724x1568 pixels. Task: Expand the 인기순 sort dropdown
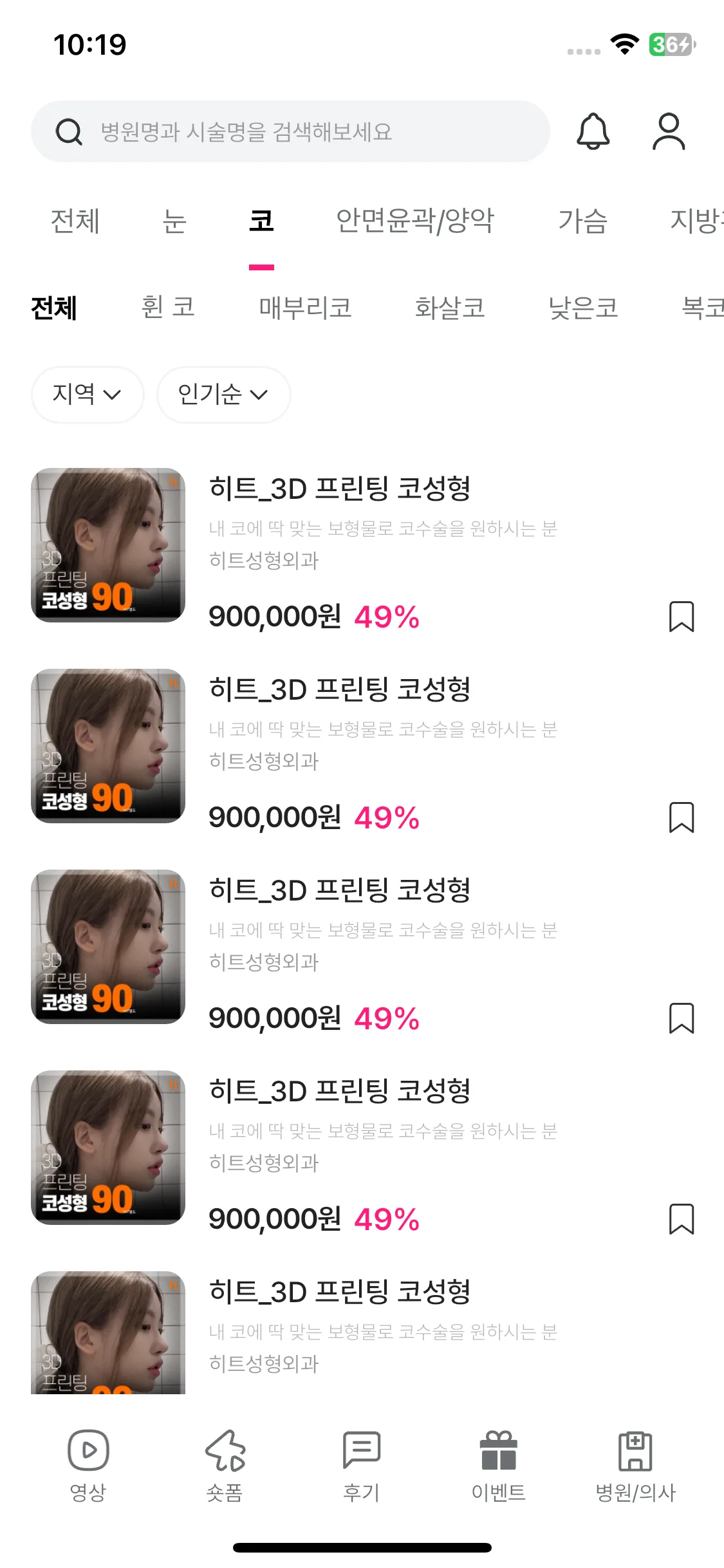click(x=223, y=394)
